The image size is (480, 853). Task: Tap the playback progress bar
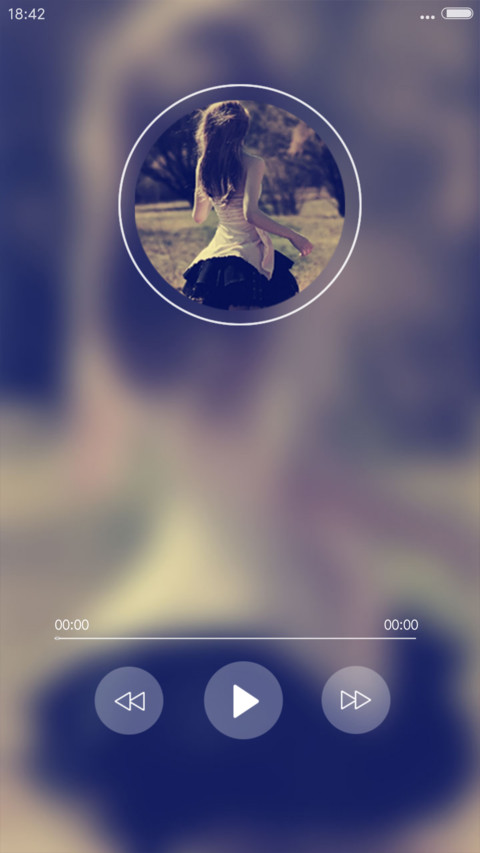(x=235, y=638)
